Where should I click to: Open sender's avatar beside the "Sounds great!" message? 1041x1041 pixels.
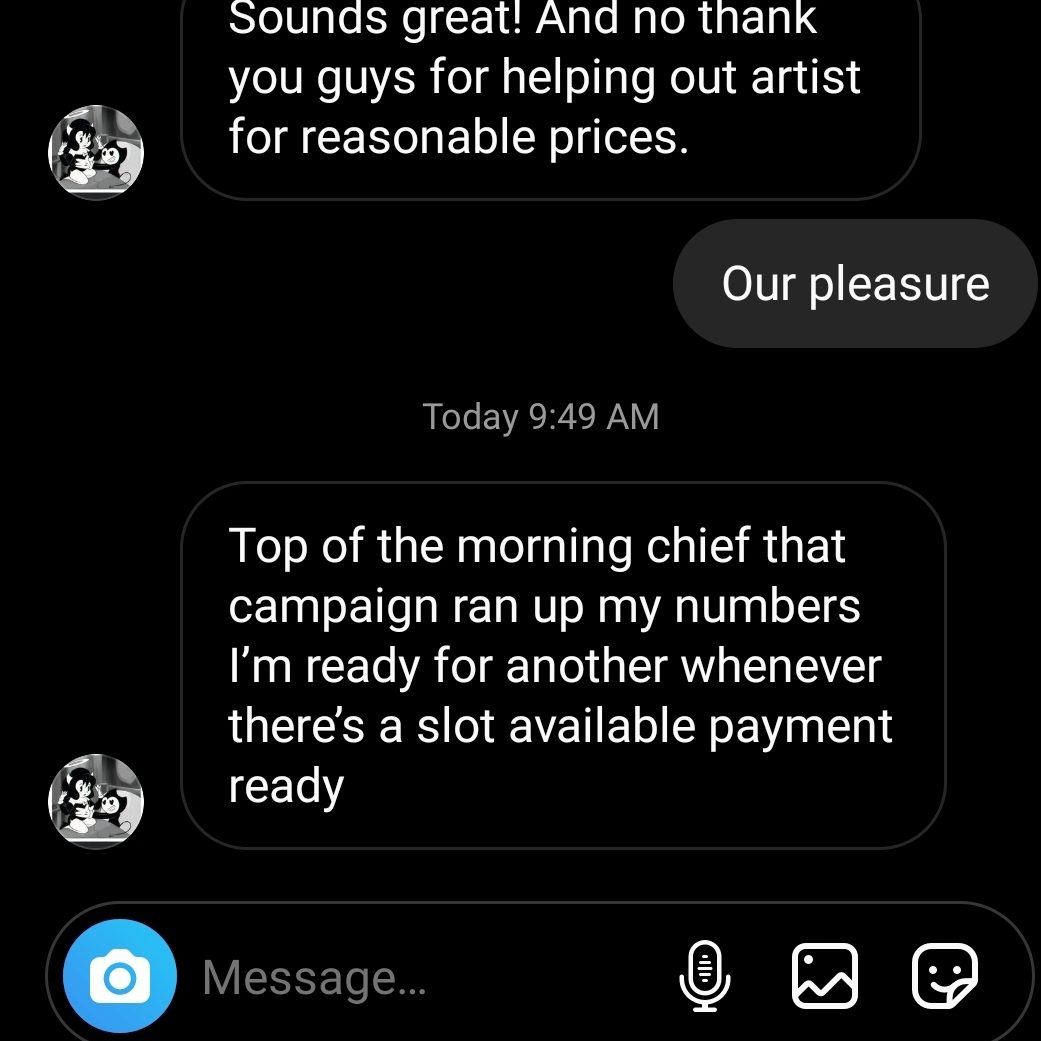tap(96, 153)
